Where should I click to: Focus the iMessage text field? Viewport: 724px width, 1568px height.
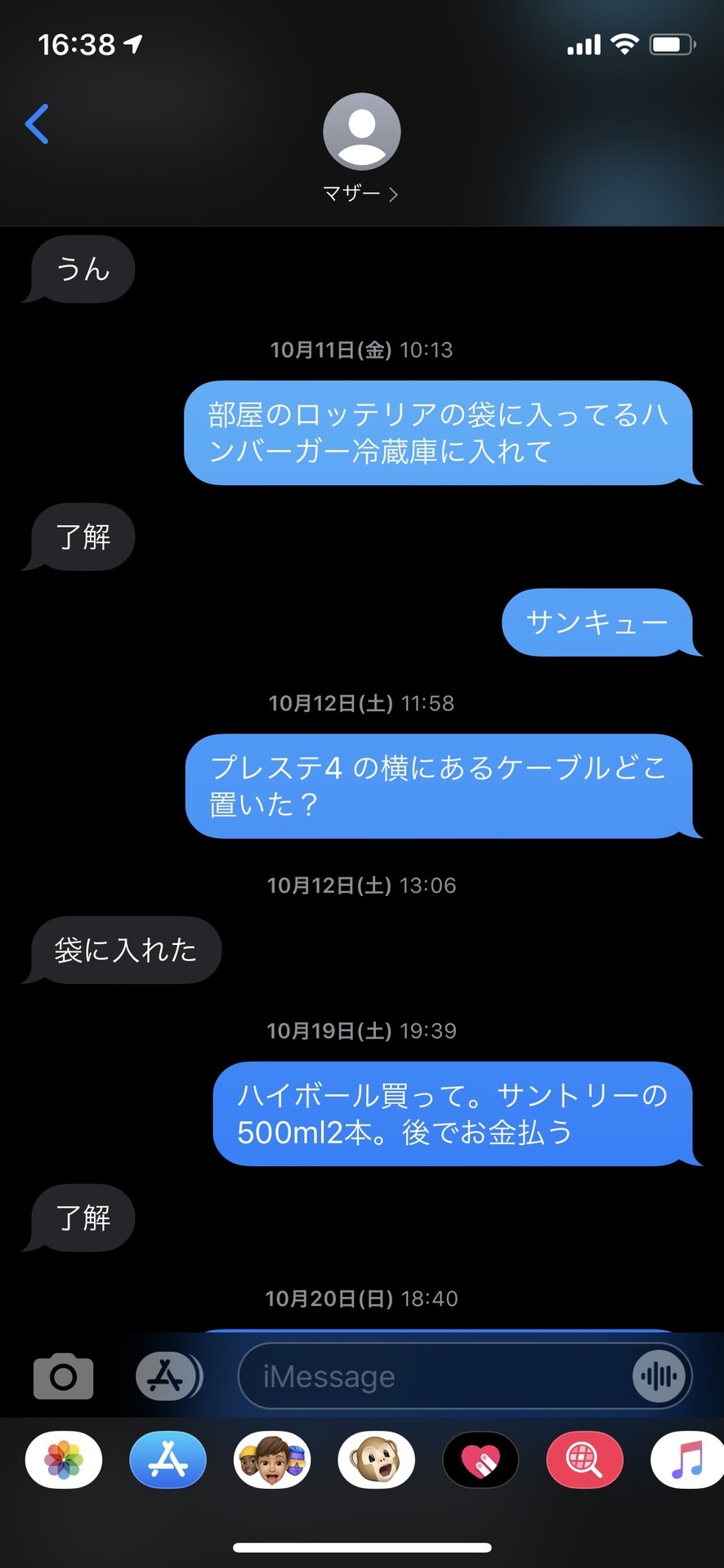(433, 1377)
